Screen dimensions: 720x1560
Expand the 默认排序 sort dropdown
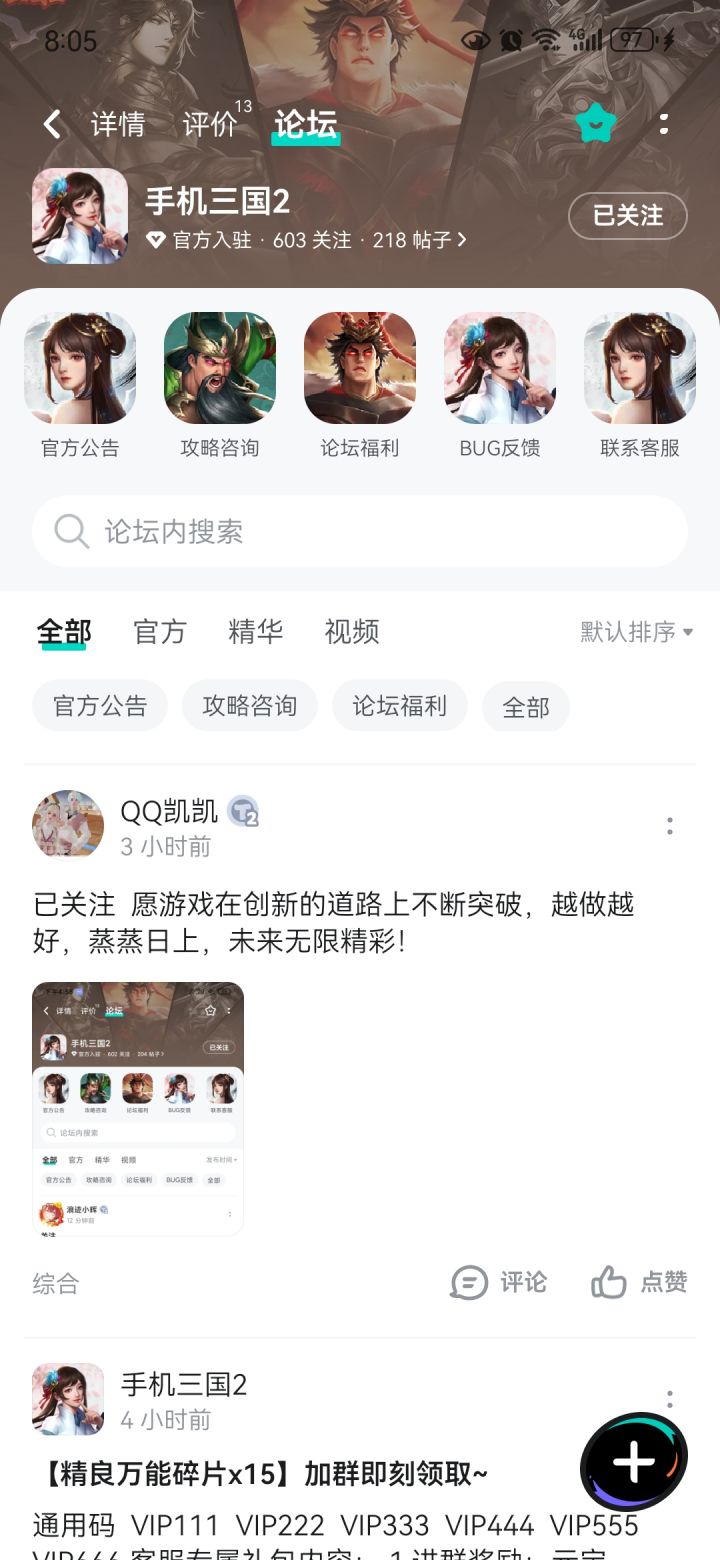(637, 632)
